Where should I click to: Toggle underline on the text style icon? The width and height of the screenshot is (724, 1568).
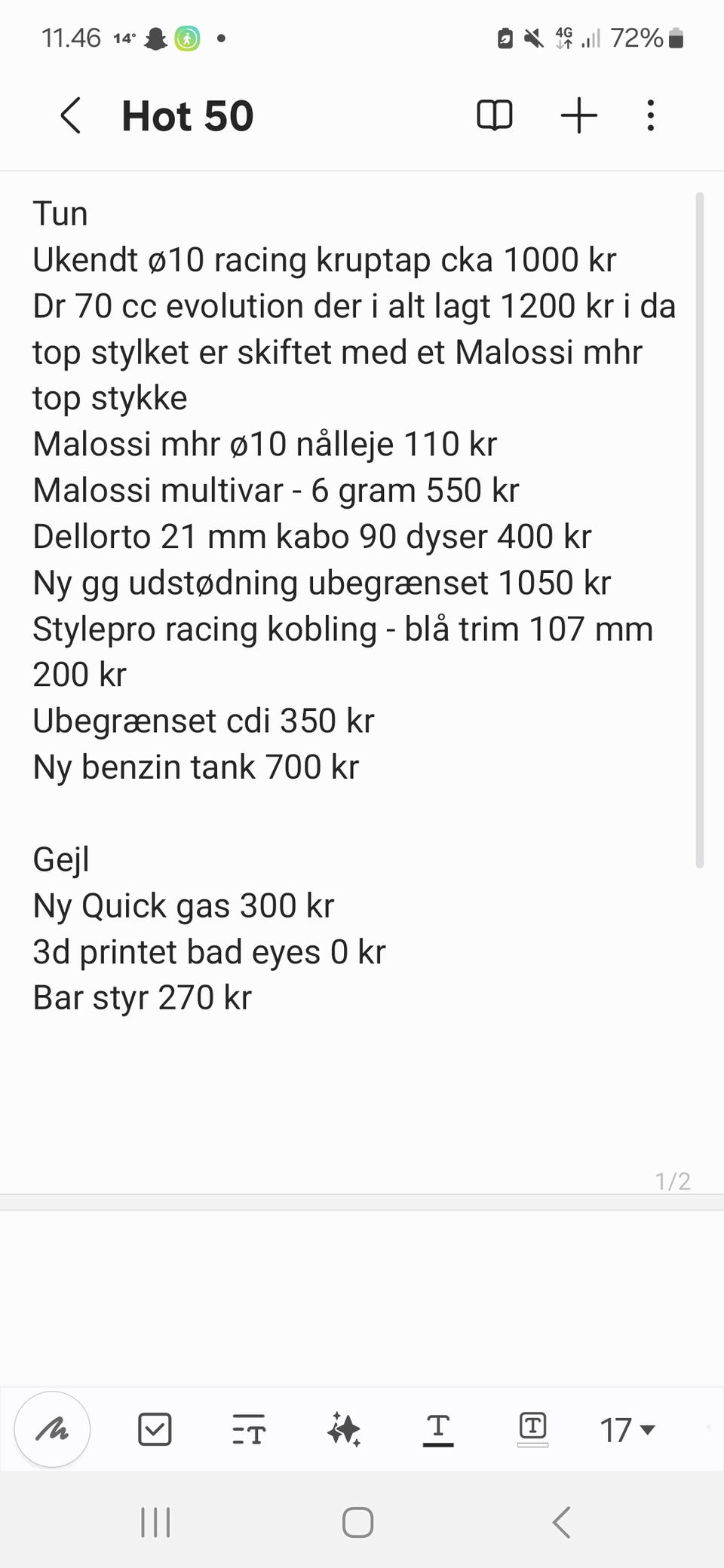click(x=438, y=1429)
